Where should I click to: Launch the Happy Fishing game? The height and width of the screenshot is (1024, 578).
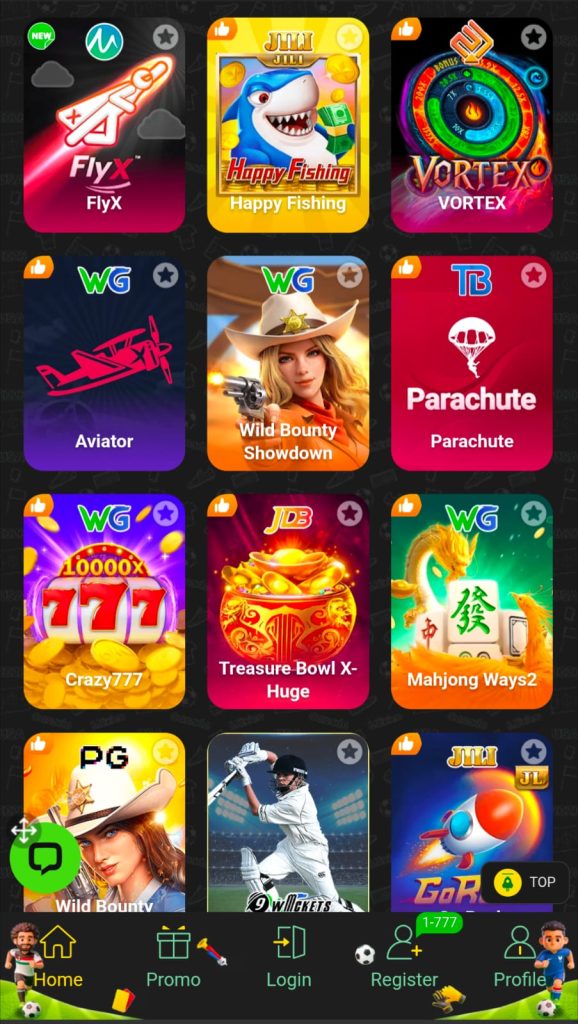coord(288,125)
